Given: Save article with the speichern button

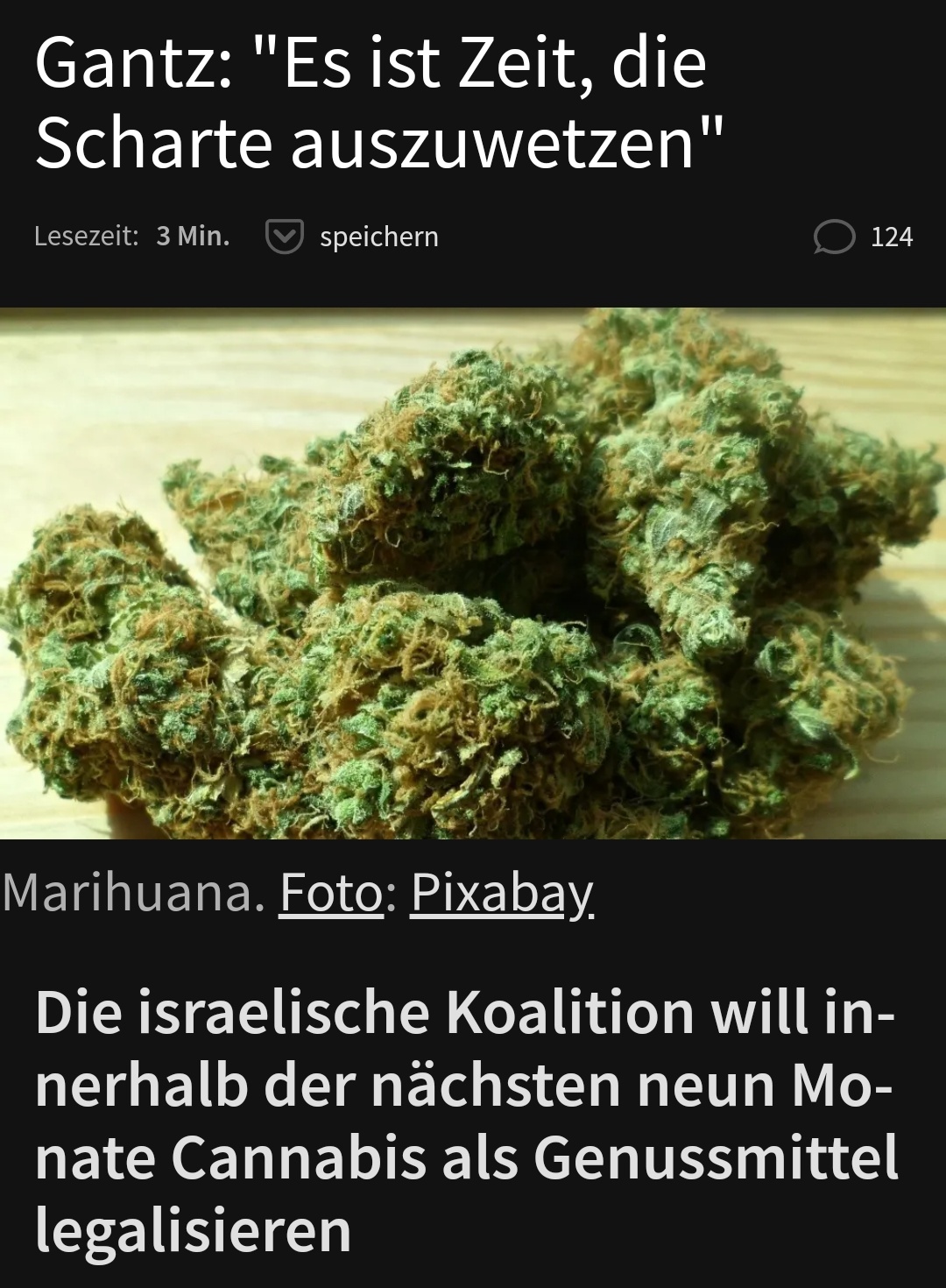Looking at the screenshot, I should click(x=353, y=237).
